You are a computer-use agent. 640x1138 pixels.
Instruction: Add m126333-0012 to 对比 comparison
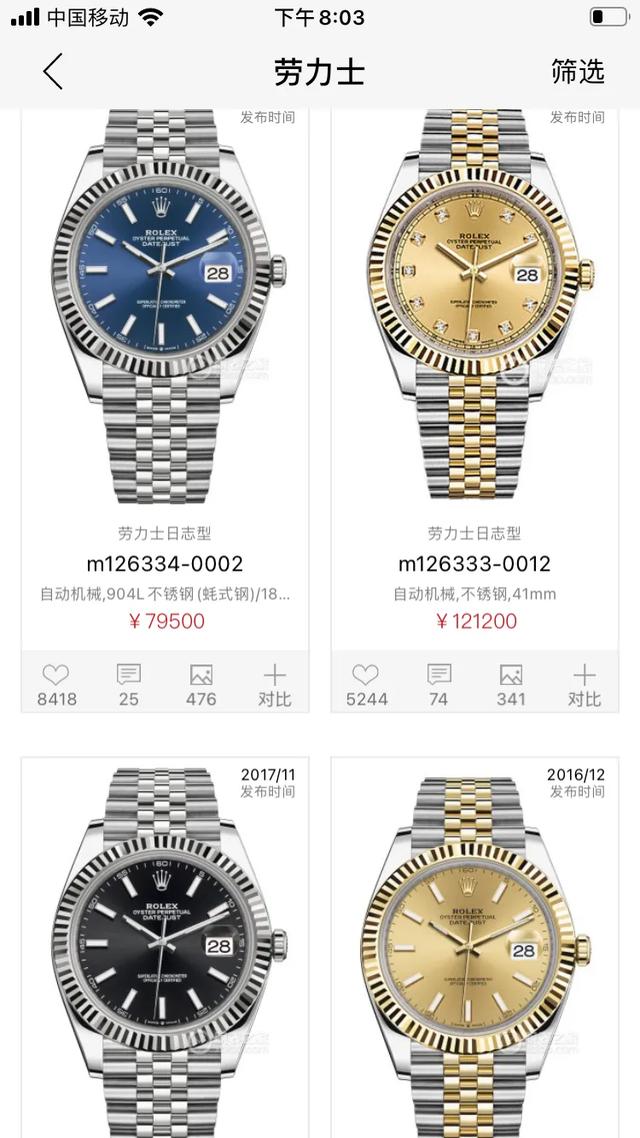coord(584,684)
